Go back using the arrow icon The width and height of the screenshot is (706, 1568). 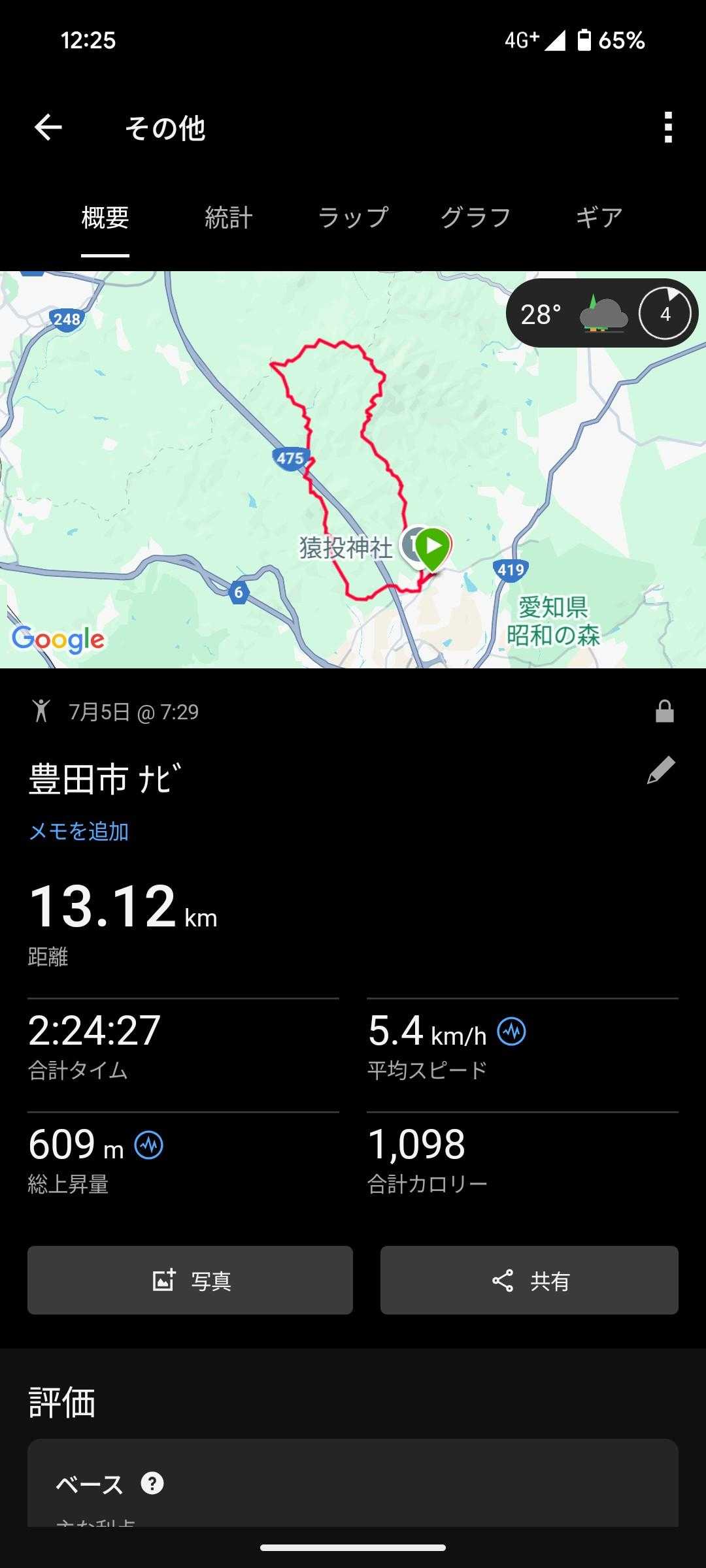[x=48, y=127]
